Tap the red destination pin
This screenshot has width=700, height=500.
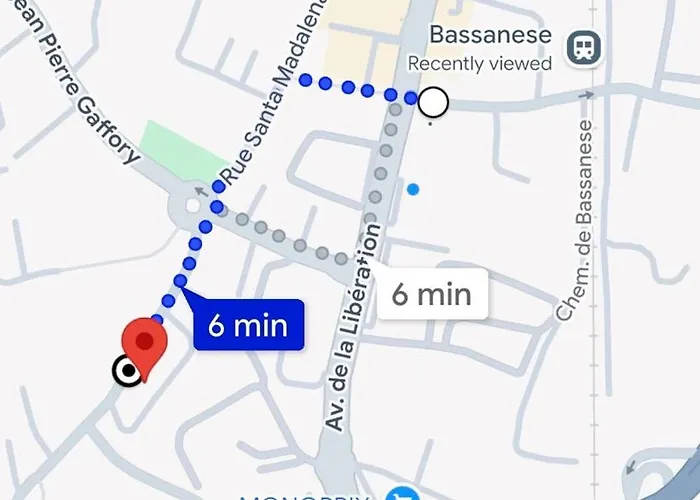click(144, 345)
